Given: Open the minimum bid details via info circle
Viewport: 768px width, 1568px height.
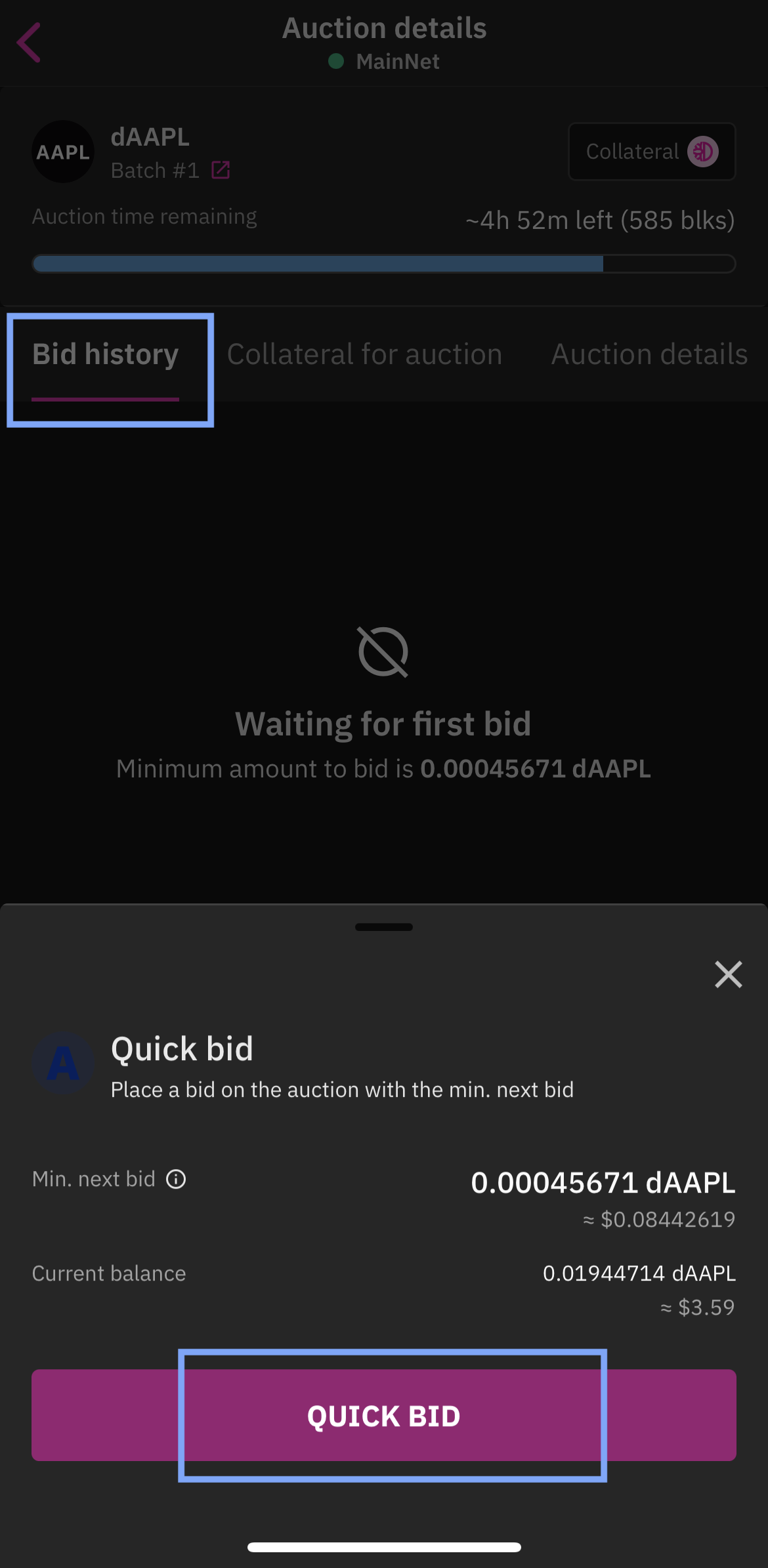Looking at the screenshot, I should (175, 1179).
